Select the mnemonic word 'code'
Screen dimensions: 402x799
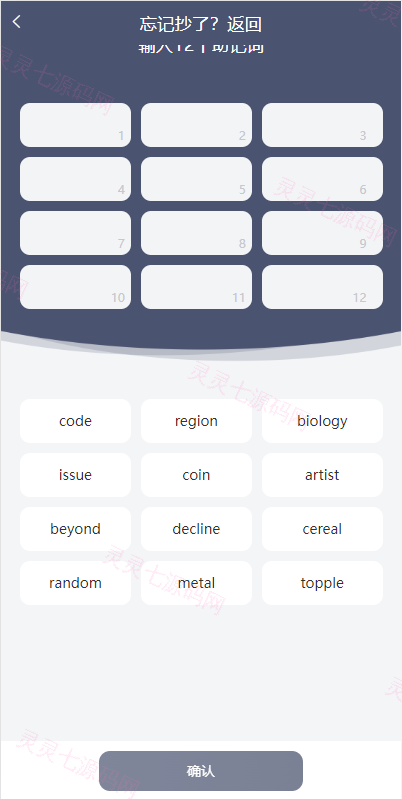pos(75,421)
